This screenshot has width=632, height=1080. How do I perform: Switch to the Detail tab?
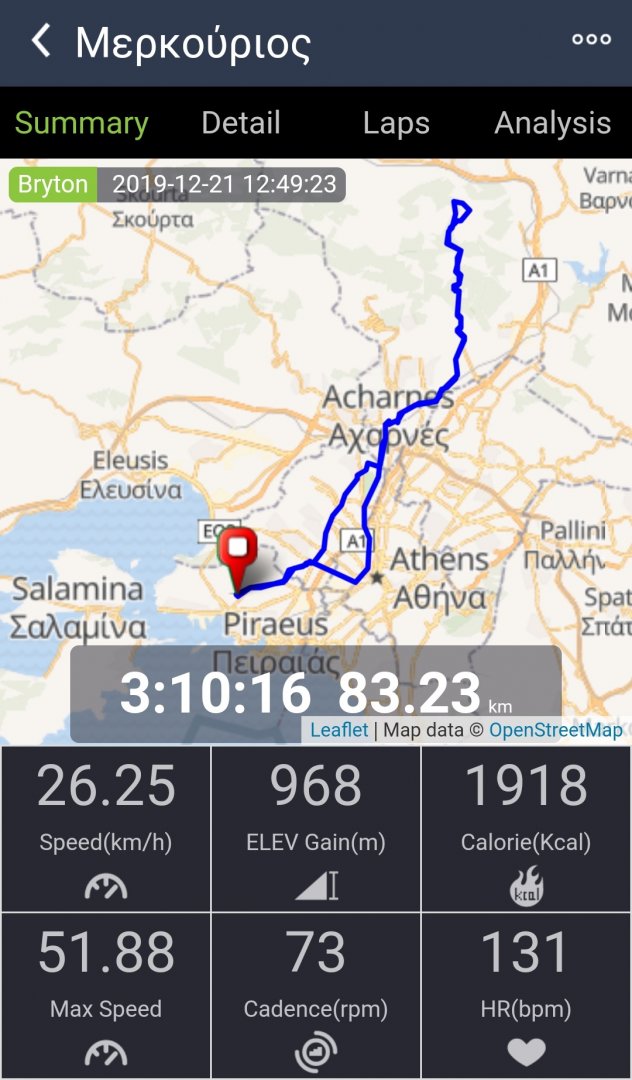[x=240, y=123]
